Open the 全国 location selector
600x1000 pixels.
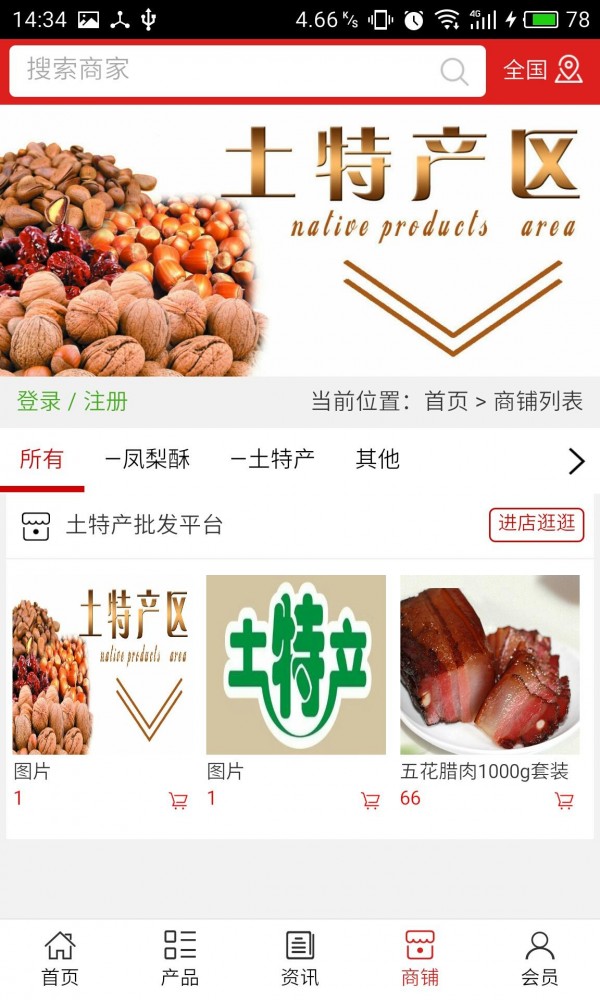point(542,70)
